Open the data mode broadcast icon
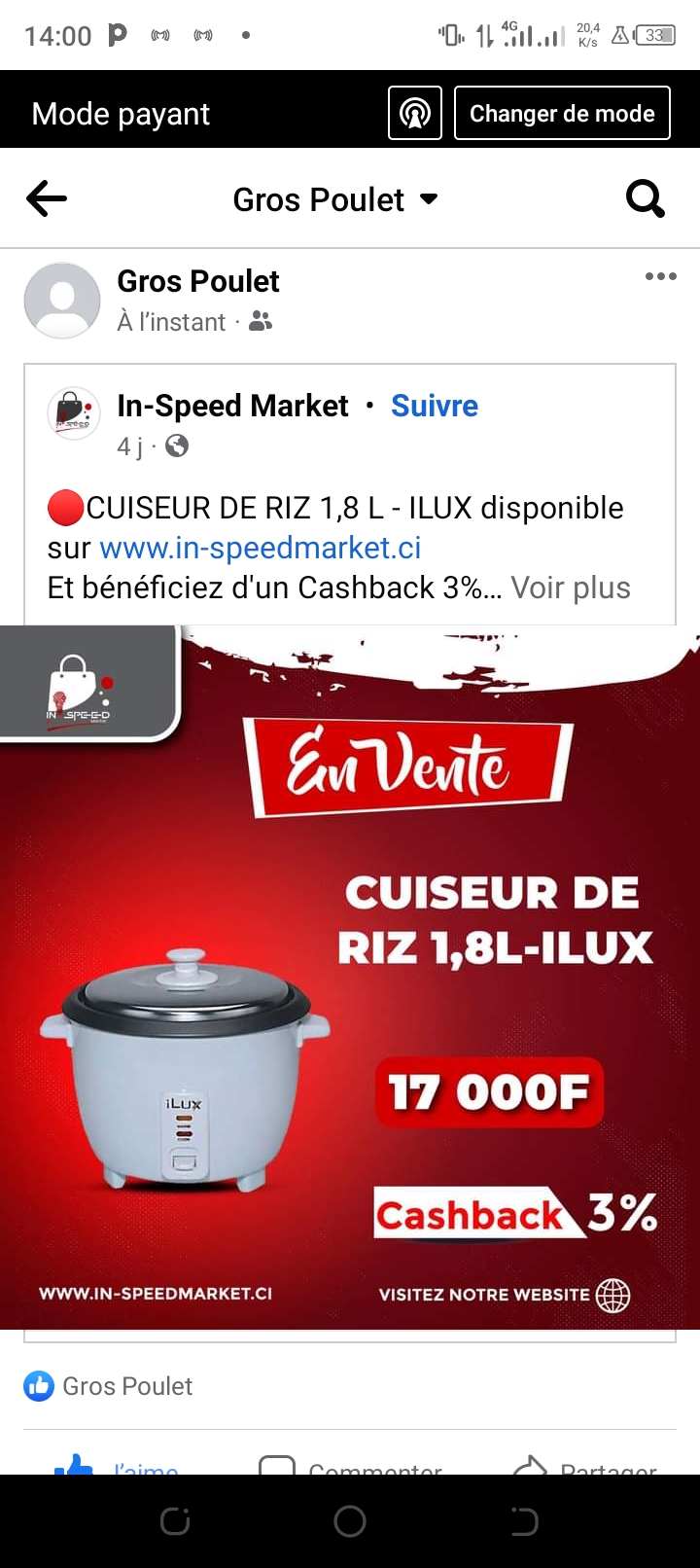Image resolution: width=700 pixels, height=1568 pixels. (x=415, y=114)
